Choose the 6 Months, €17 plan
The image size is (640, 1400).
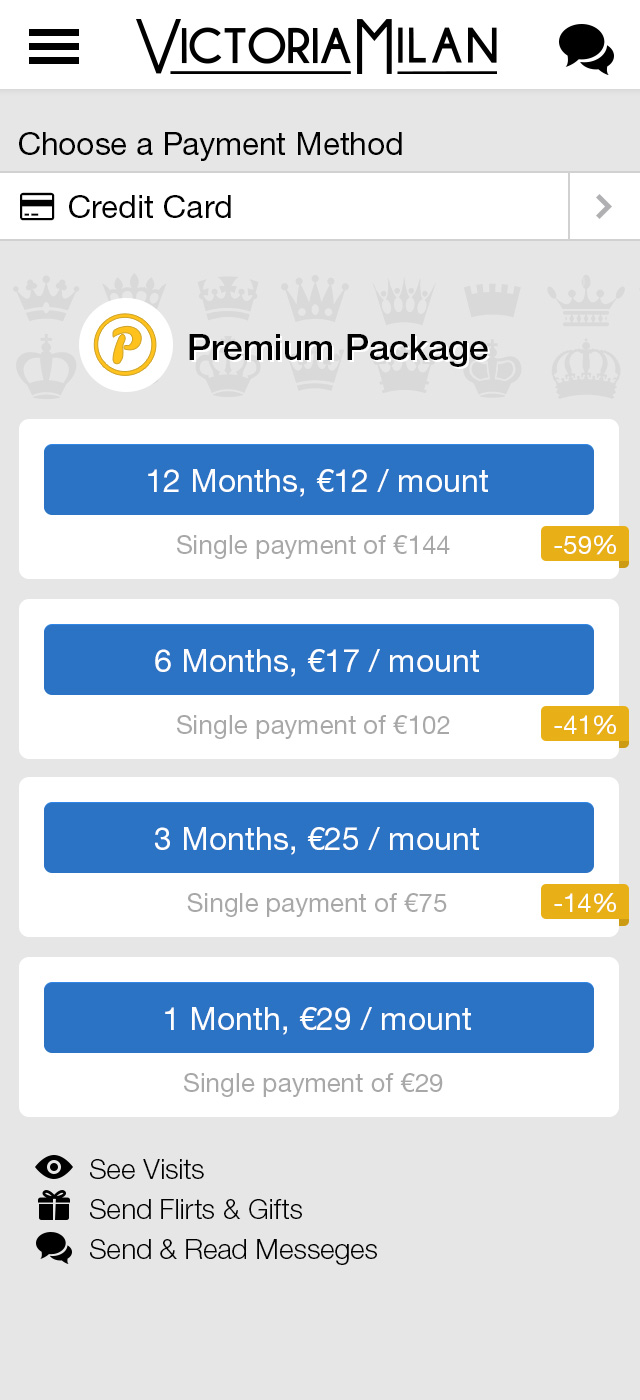coord(319,660)
